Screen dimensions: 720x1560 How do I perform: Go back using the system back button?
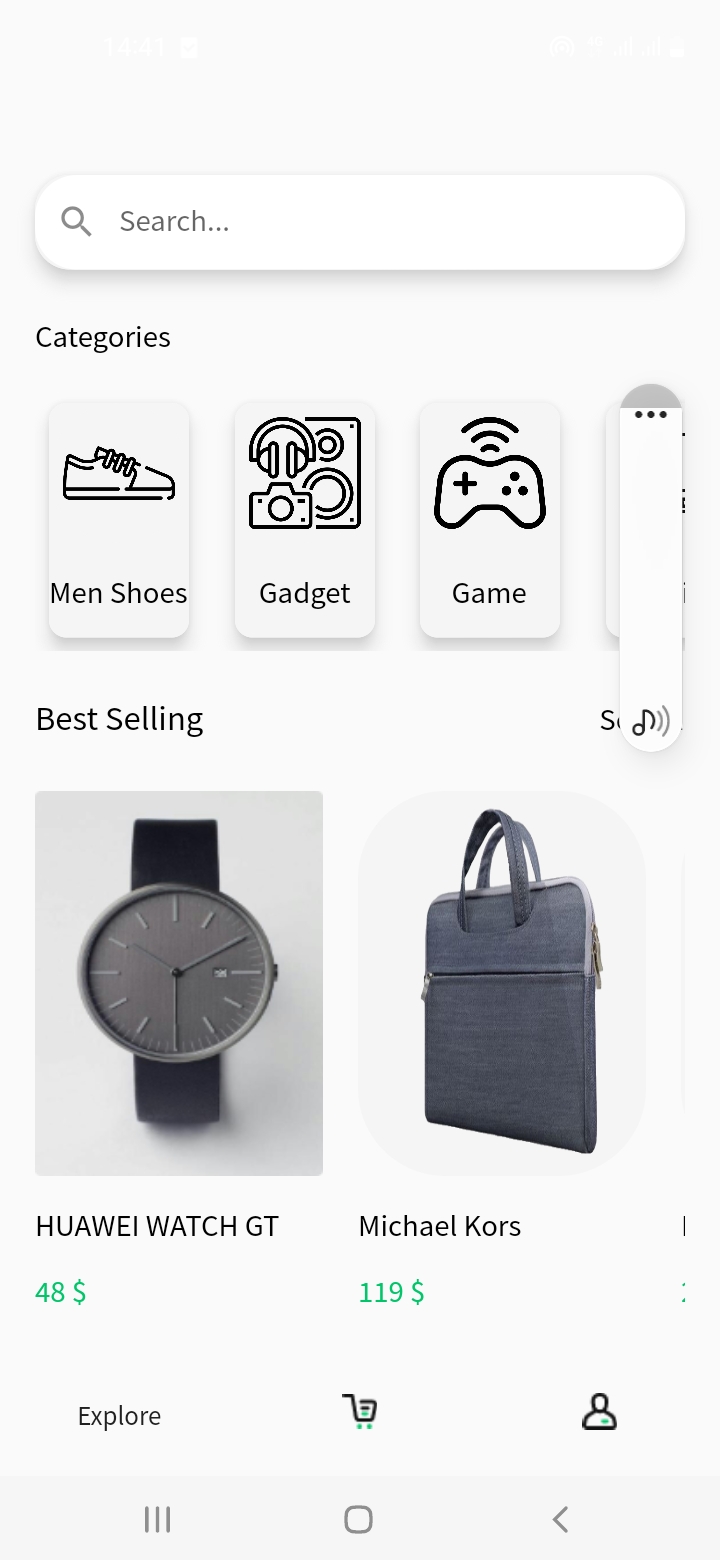click(x=560, y=1520)
